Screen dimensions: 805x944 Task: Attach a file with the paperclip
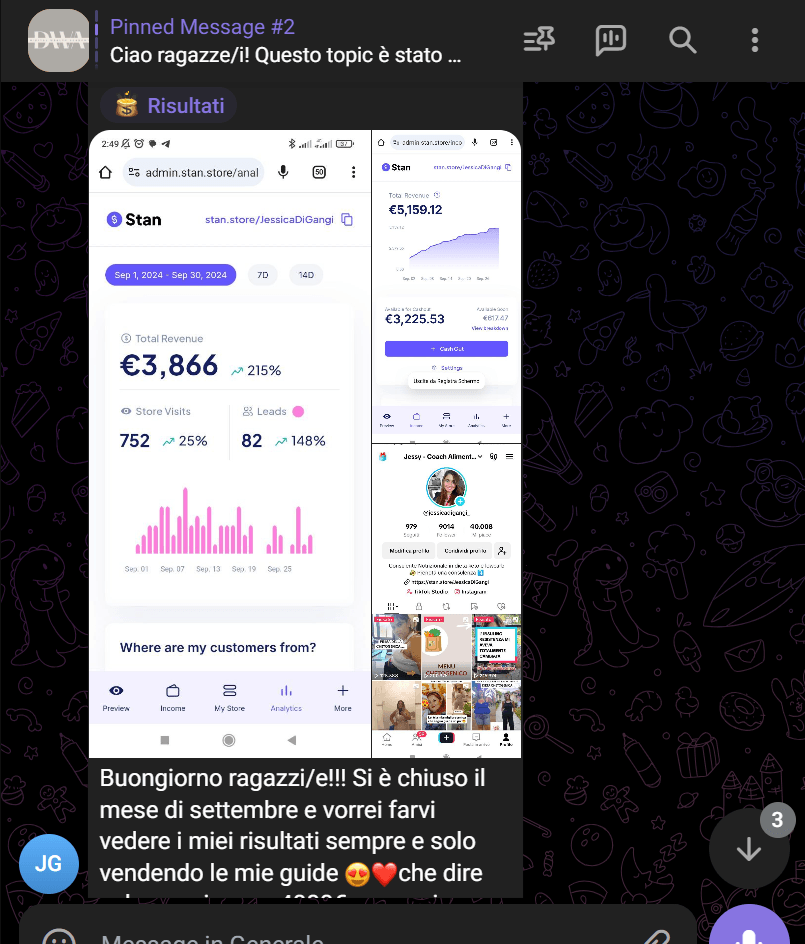tap(655, 936)
